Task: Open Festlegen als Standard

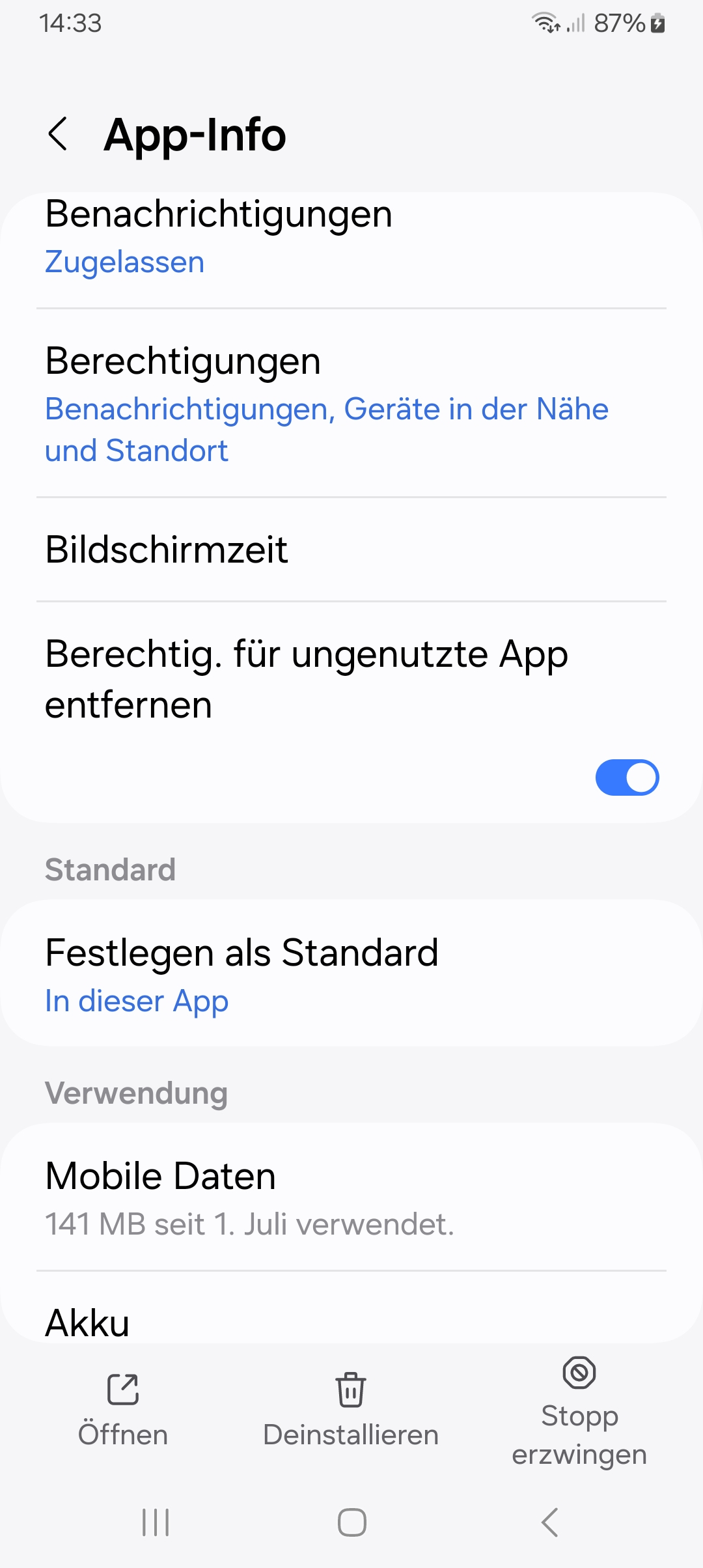Action: point(351,973)
